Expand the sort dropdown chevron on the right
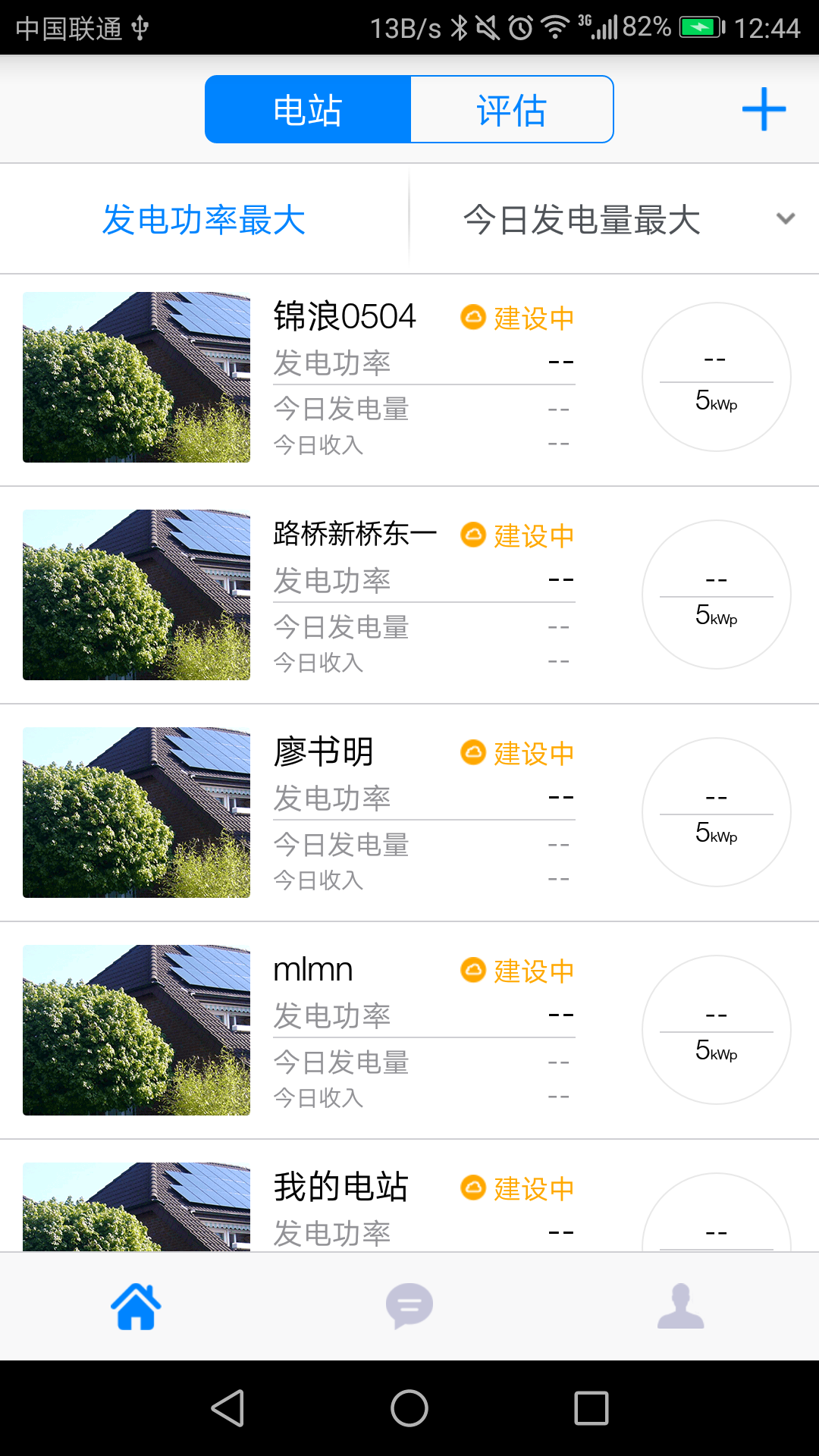 tap(786, 218)
